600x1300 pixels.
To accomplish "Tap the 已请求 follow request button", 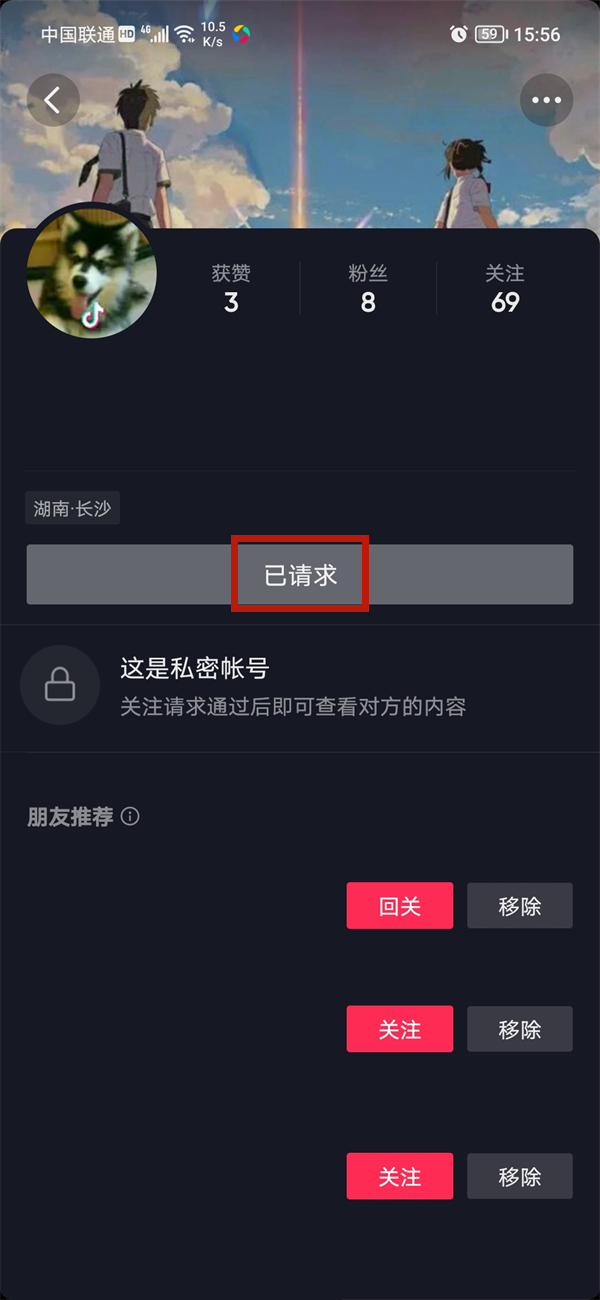I will coord(300,575).
